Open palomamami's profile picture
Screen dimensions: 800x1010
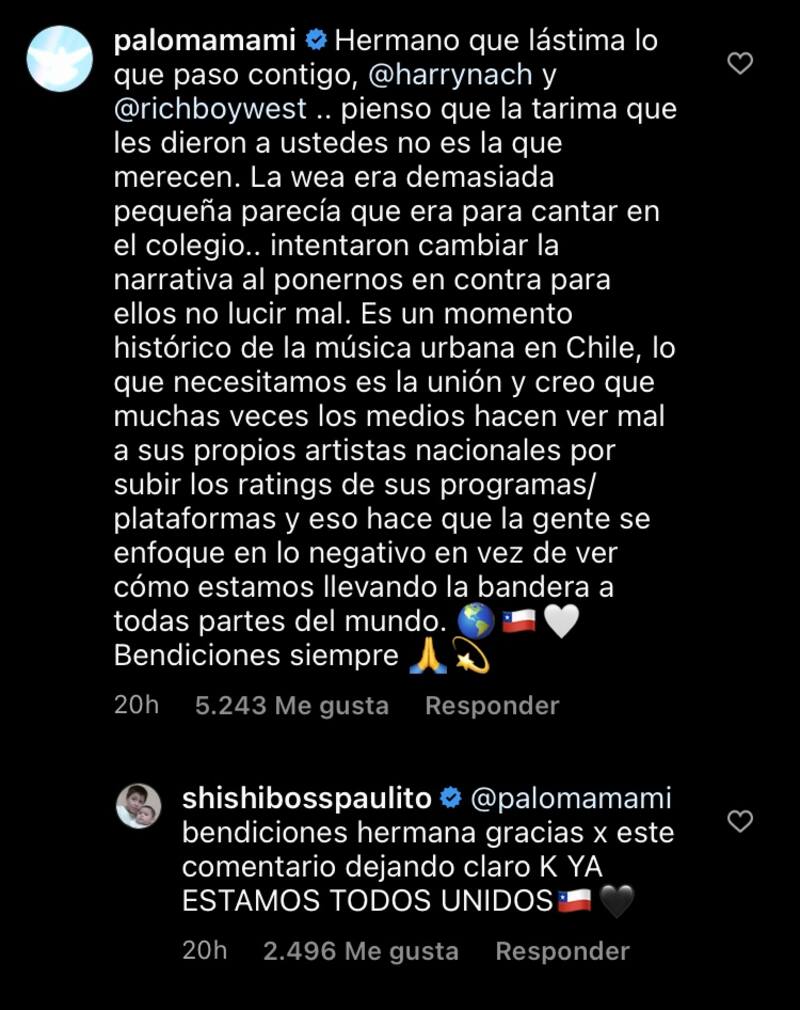tap(59, 59)
